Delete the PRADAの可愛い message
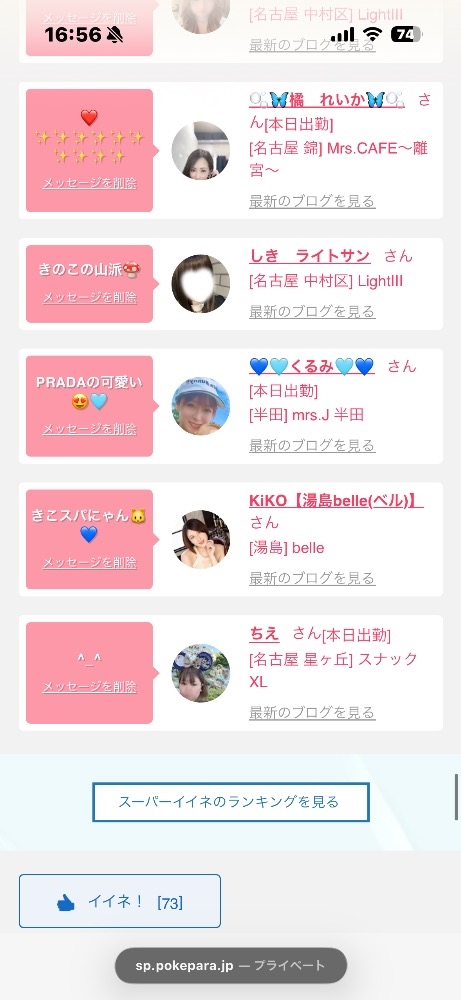 pyautogui.click(x=89, y=429)
